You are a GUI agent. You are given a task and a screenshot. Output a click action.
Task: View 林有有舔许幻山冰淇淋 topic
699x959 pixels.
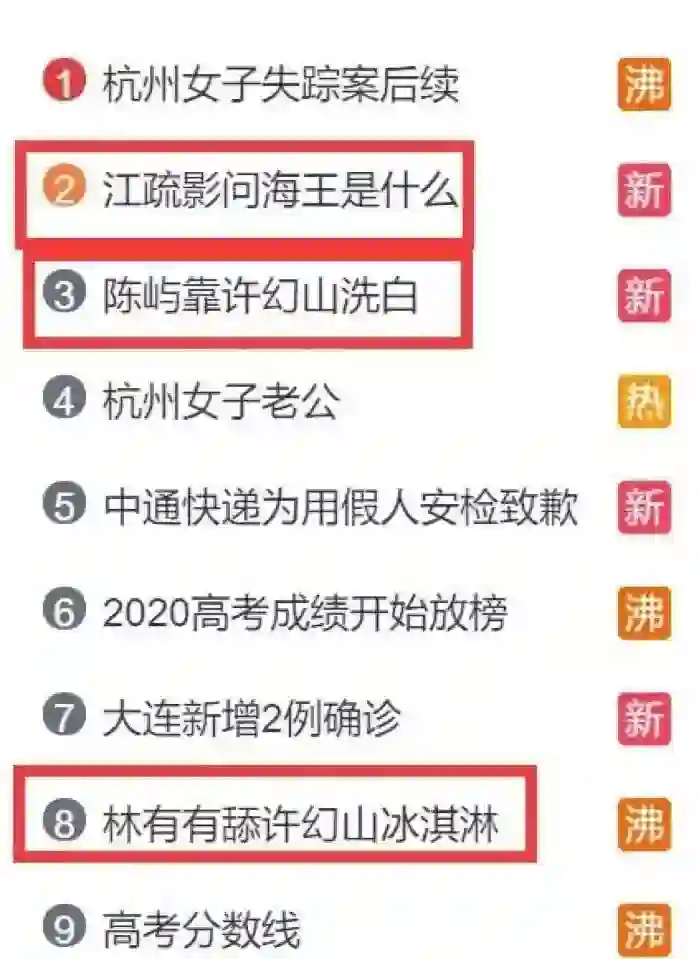300,824
